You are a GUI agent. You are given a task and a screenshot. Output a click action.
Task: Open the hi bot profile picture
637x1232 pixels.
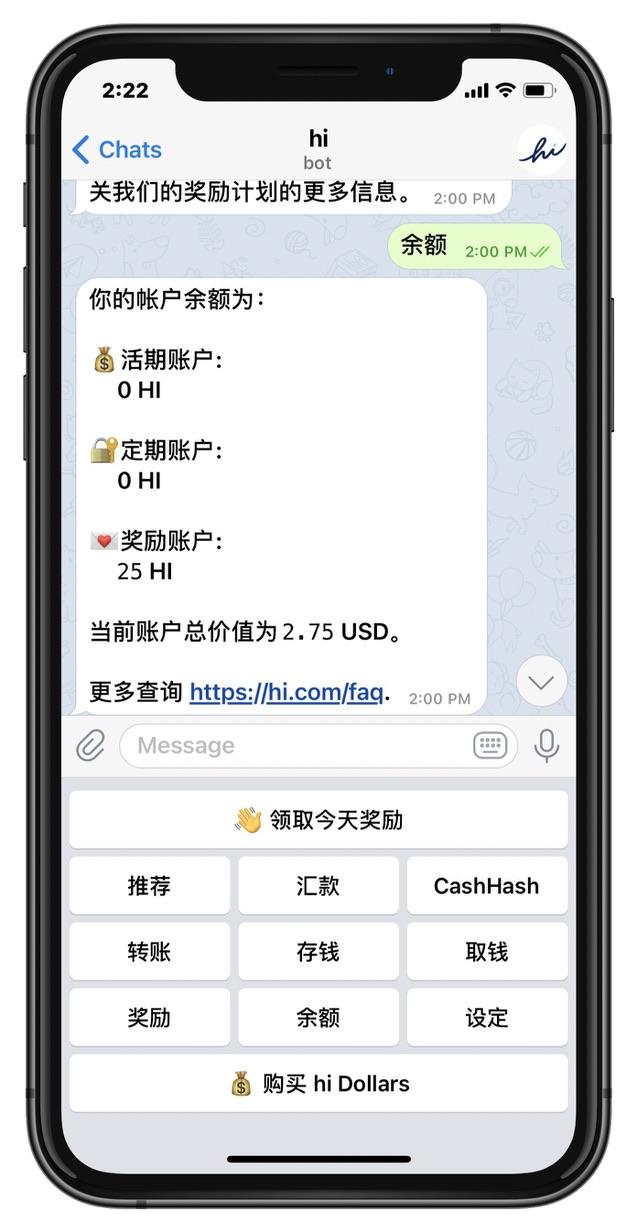pos(542,150)
